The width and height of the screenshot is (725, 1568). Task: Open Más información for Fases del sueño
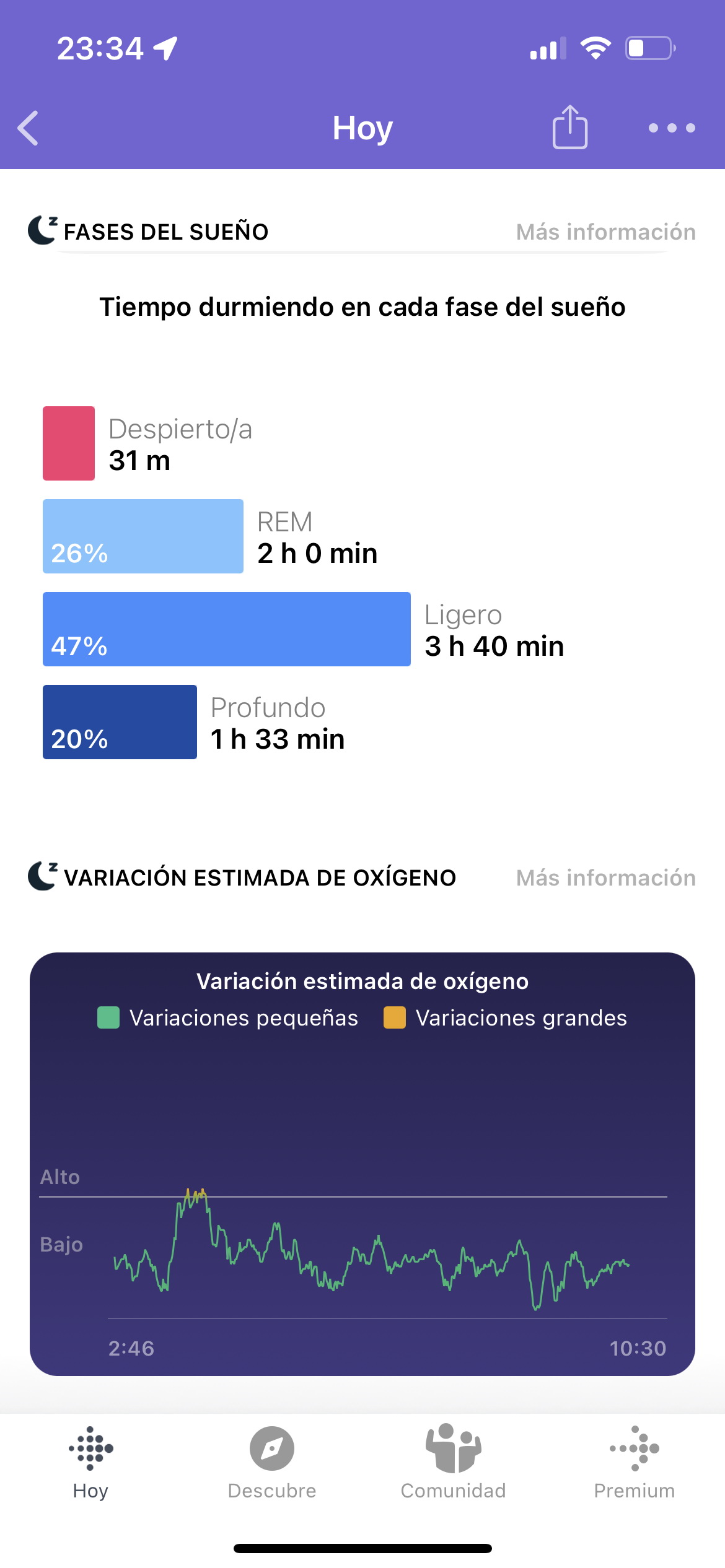605,232
